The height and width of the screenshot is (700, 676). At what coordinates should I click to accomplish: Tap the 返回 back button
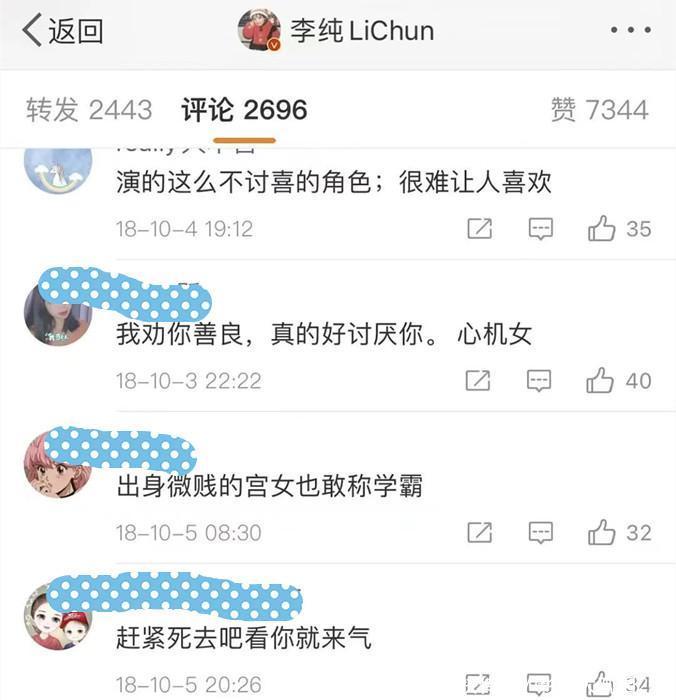(62, 31)
